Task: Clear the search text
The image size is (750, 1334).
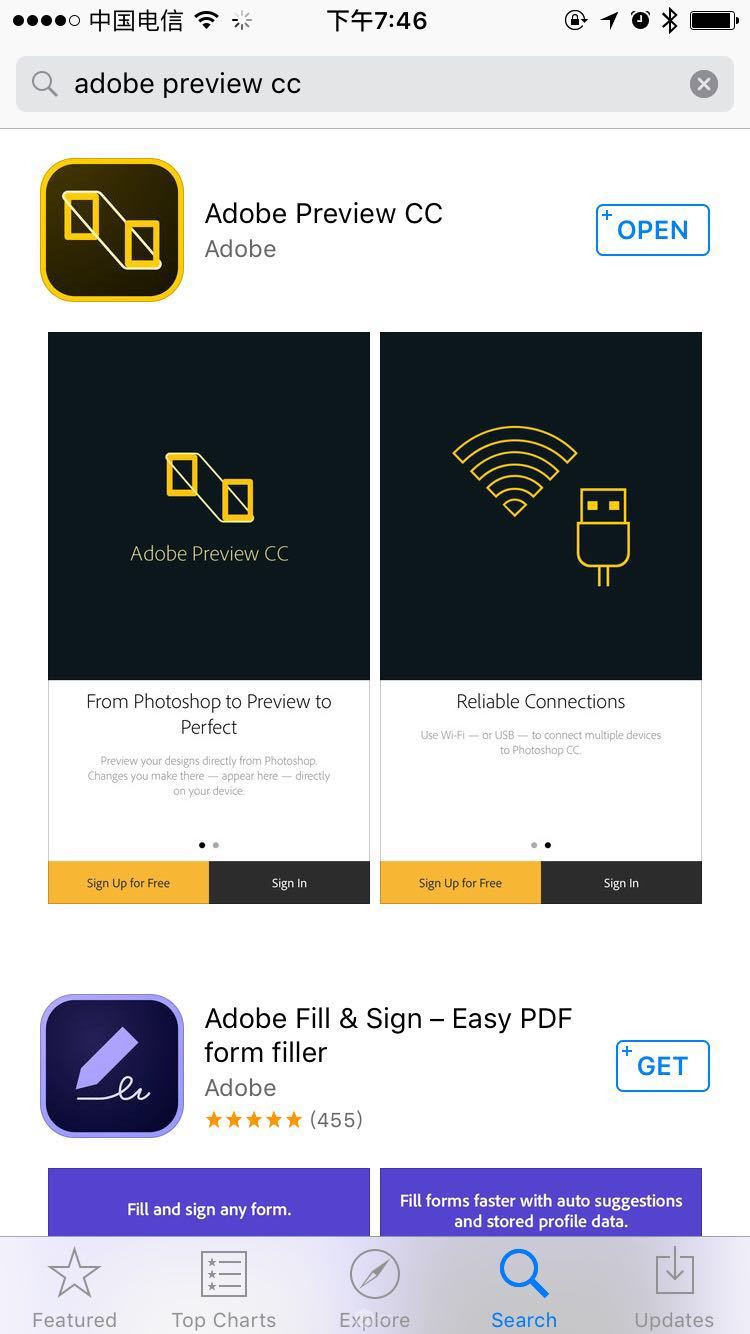Action: click(703, 84)
